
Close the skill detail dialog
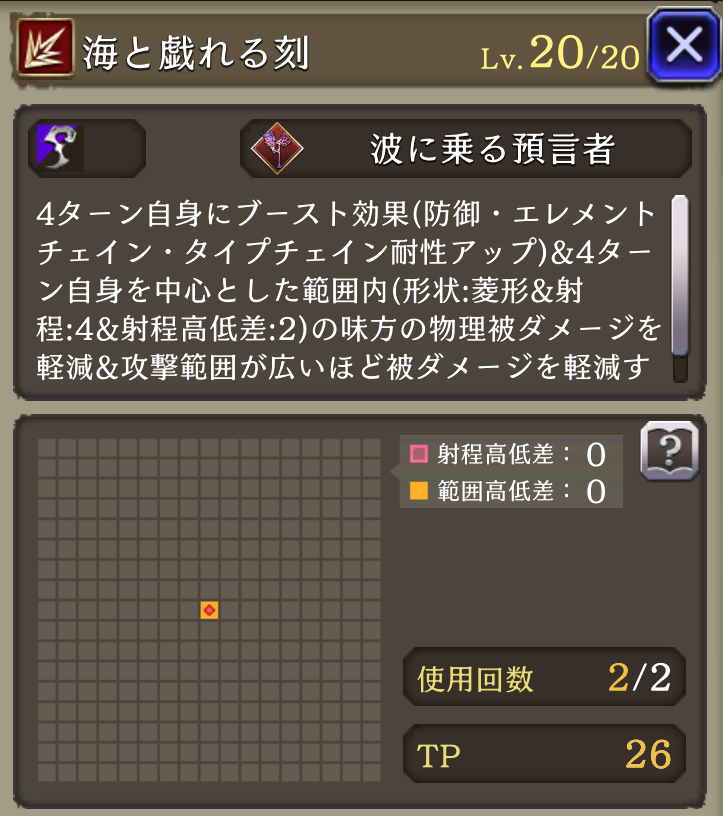pyautogui.click(x=683, y=45)
